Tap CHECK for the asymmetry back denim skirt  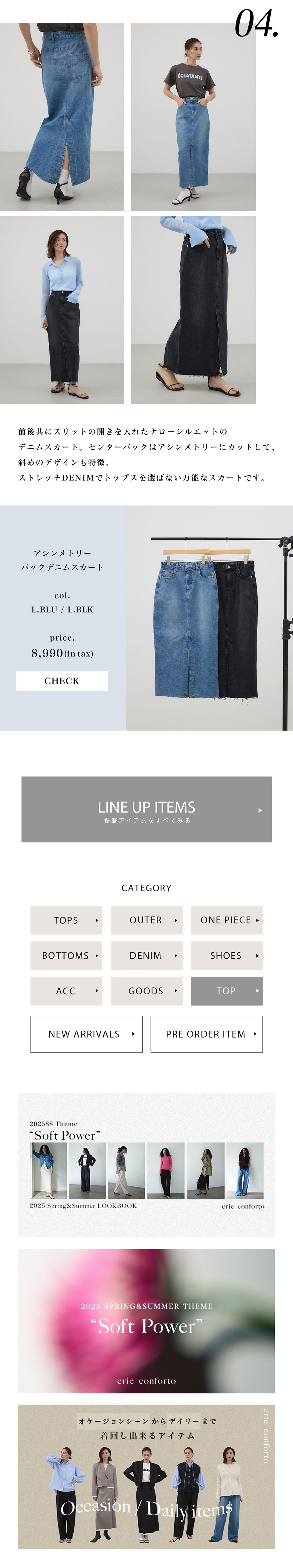62,681
